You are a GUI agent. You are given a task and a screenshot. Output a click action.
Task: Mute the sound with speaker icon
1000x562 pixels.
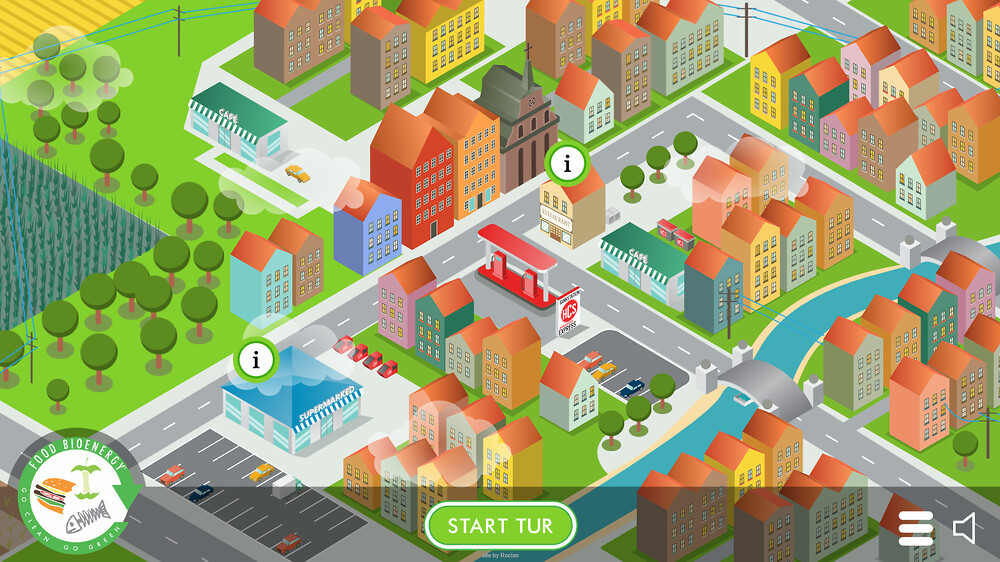coord(964,528)
